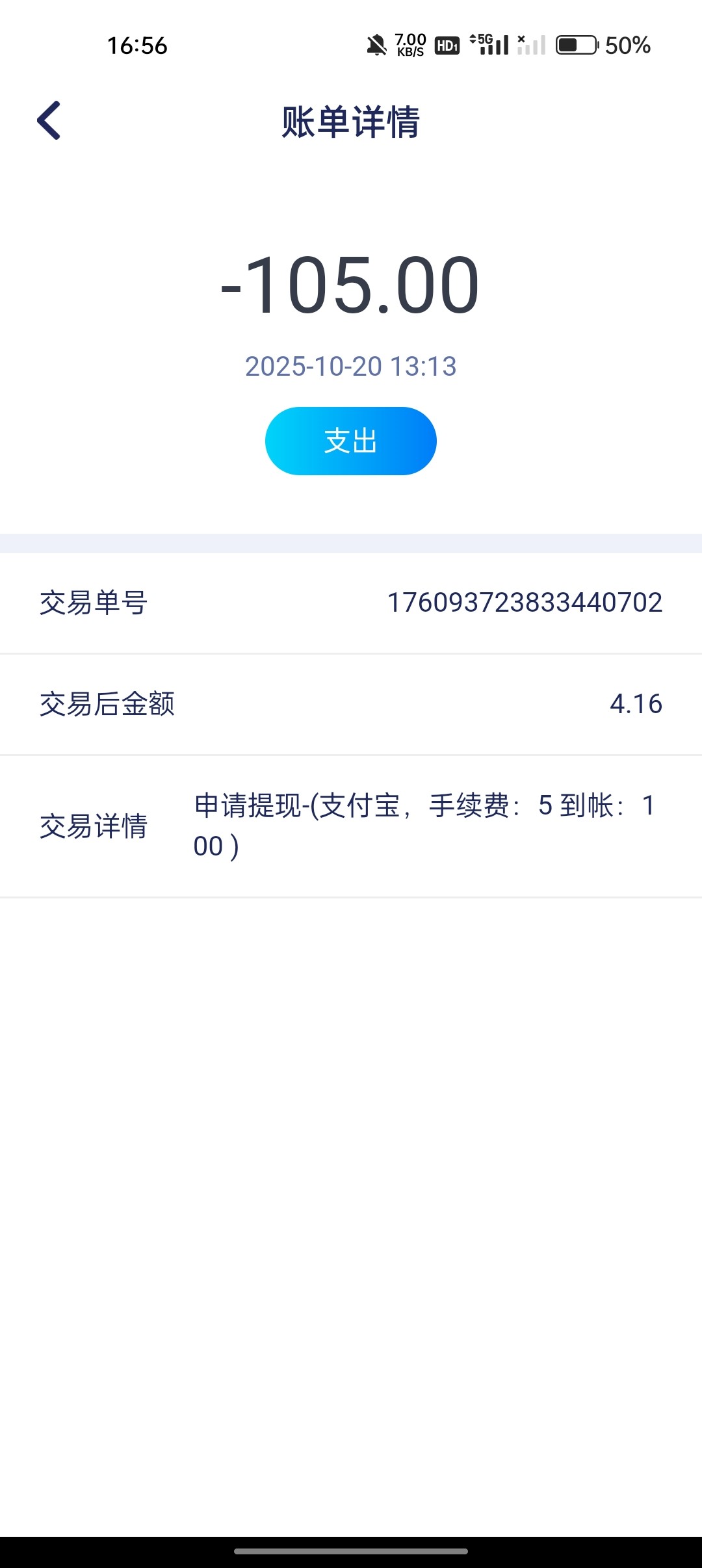
Task: Select the transaction number 176093723833440702
Action: [525, 602]
